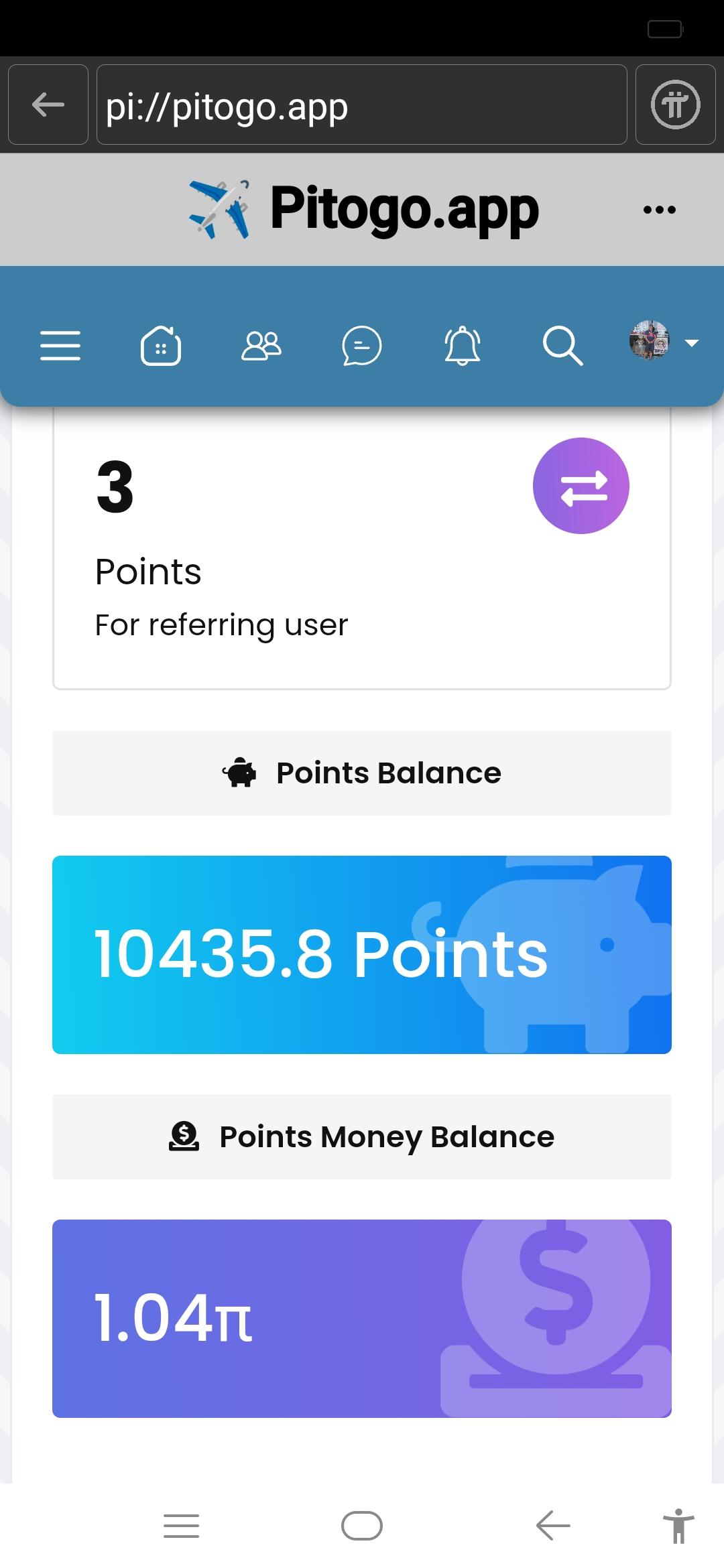
Task: Tap the pi://pitogo.app address bar
Action: 362,105
